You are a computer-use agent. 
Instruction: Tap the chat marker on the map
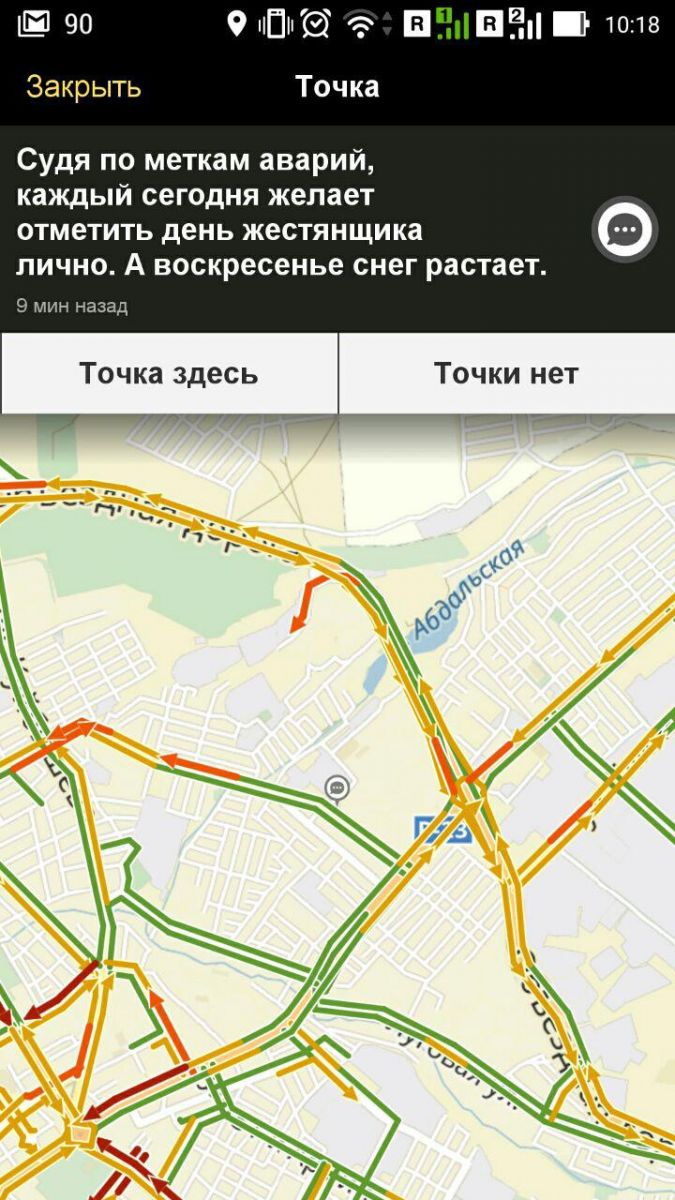[338, 789]
